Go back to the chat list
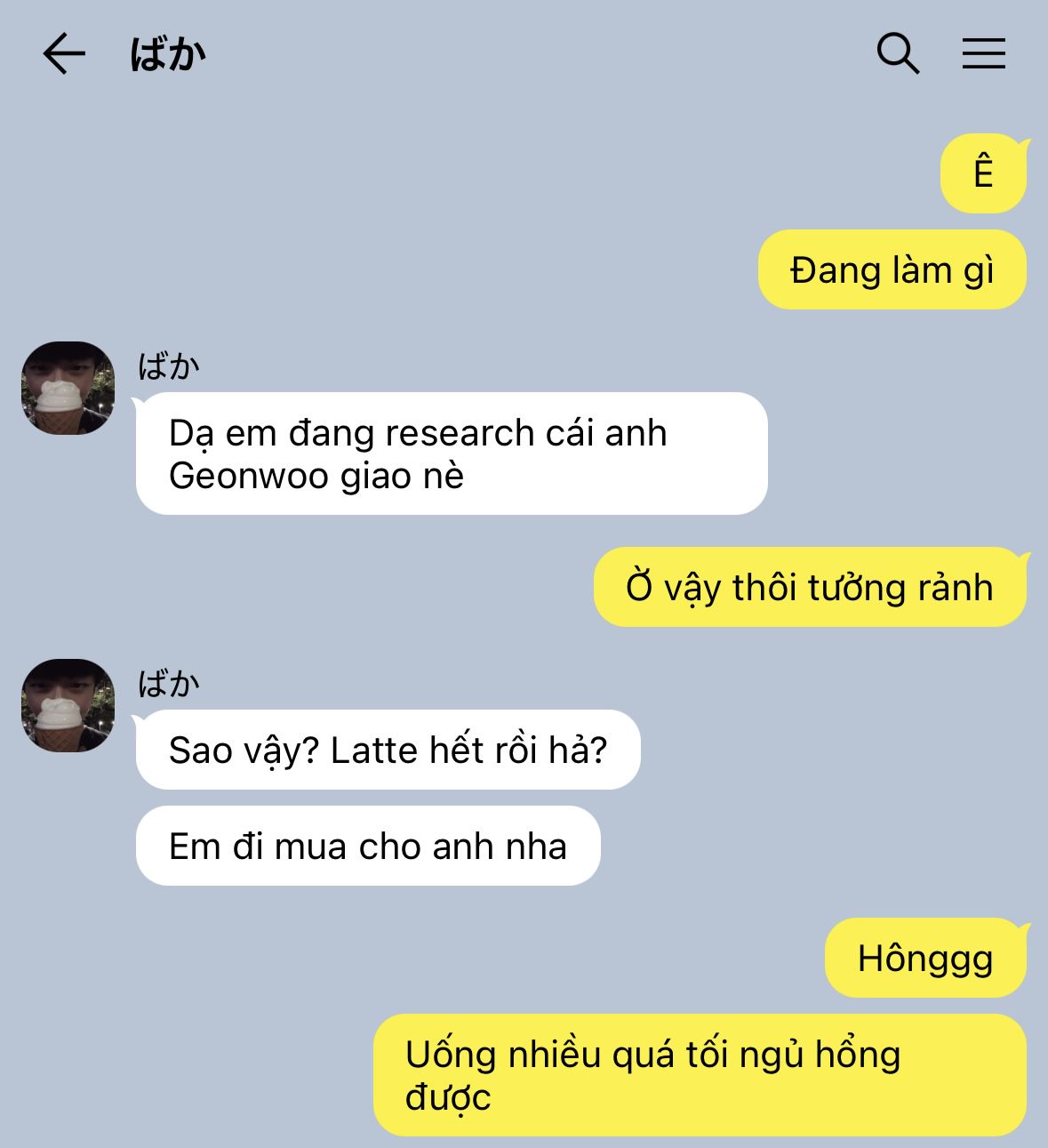Image resolution: width=1048 pixels, height=1148 pixels. coord(64,54)
